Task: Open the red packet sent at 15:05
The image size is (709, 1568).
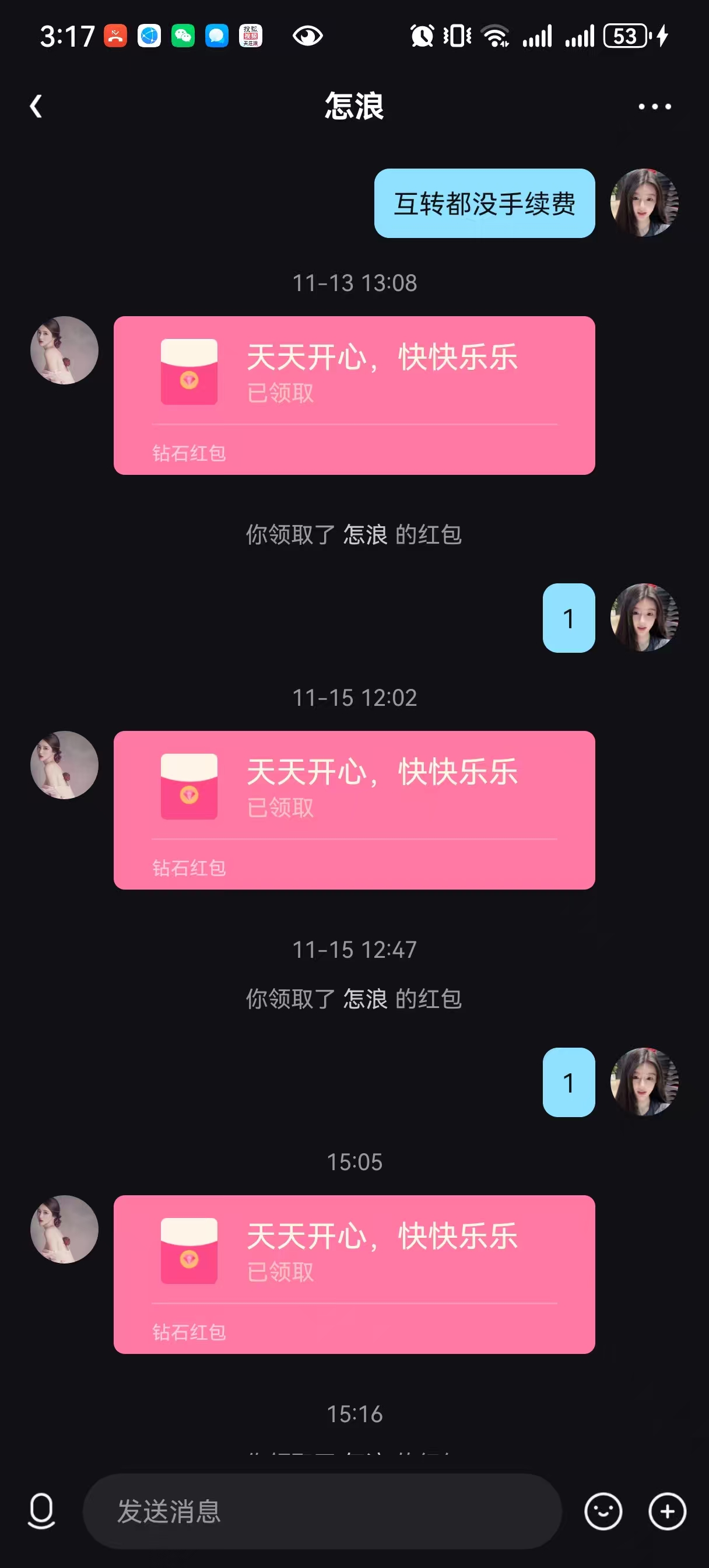Action: point(354,1274)
